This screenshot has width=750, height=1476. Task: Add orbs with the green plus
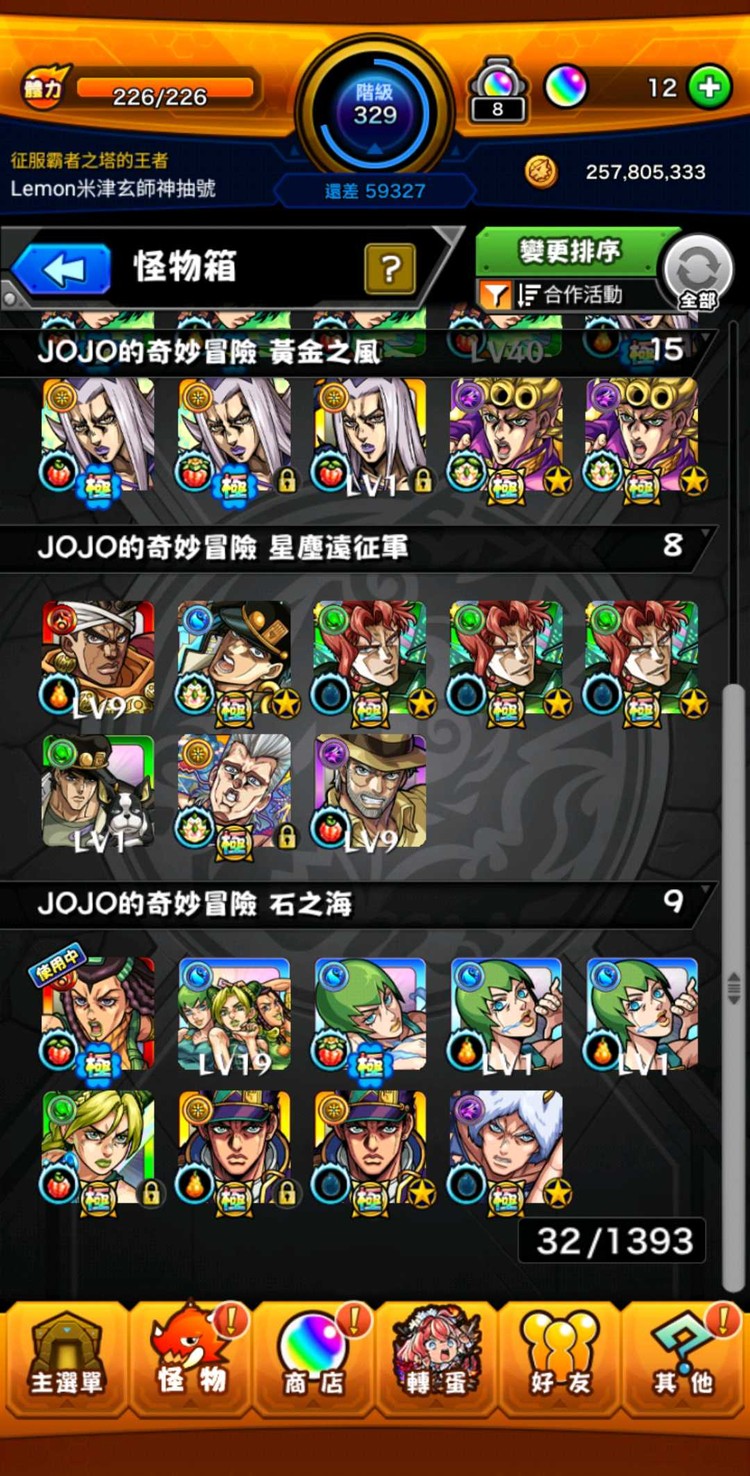pyautogui.click(x=708, y=88)
